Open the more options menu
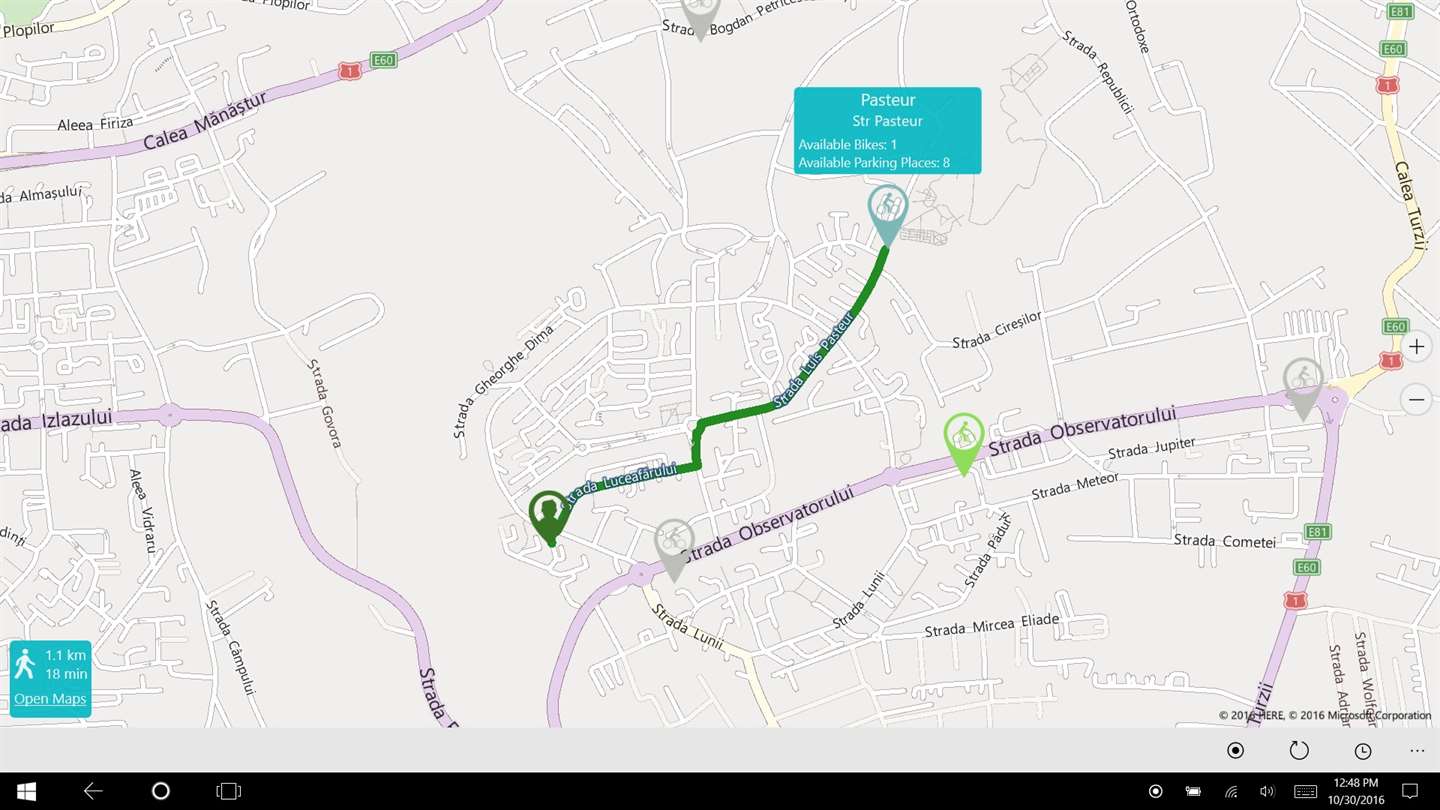The image size is (1440, 810). coord(1417,751)
